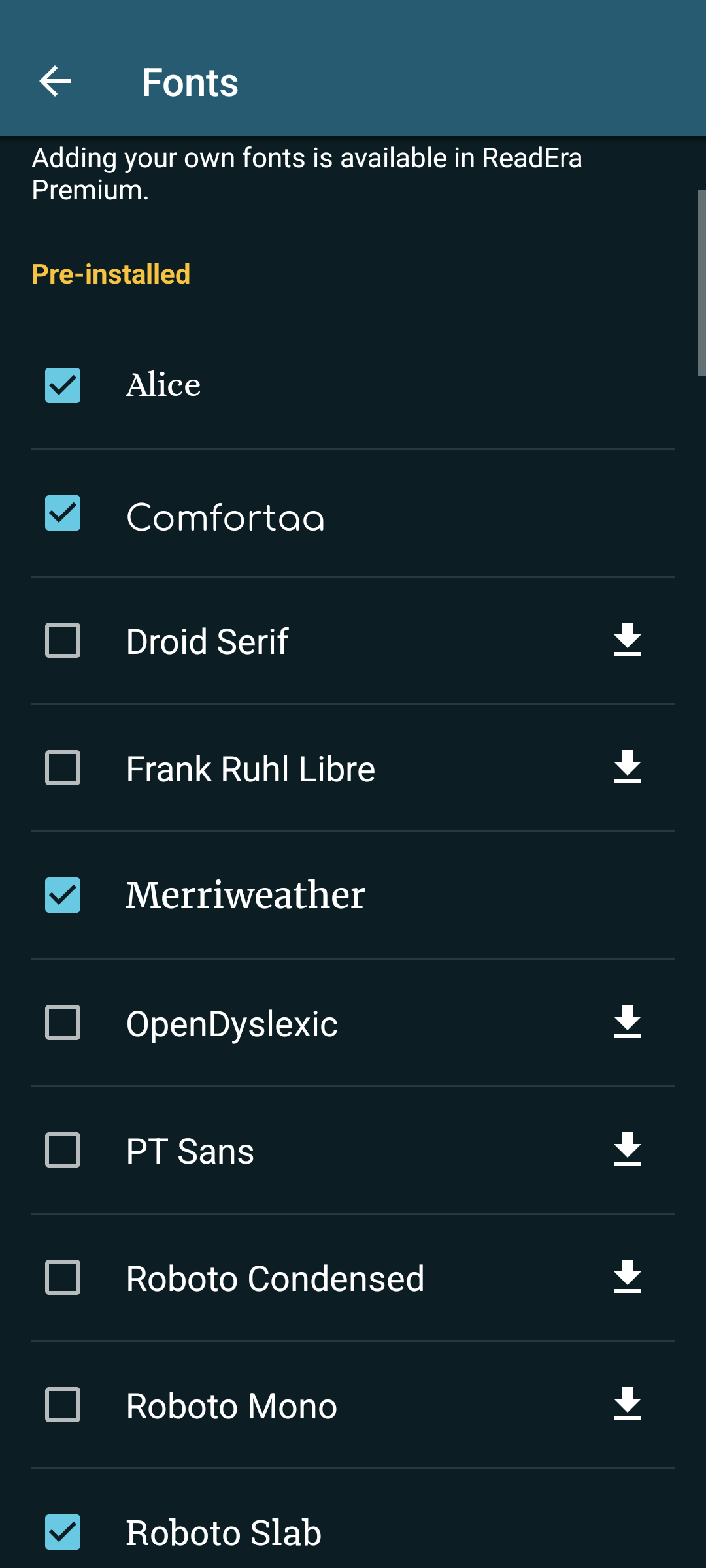Go back from the Fonts screen
Viewport: 706px width, 1568px height.
click(55, 82)
